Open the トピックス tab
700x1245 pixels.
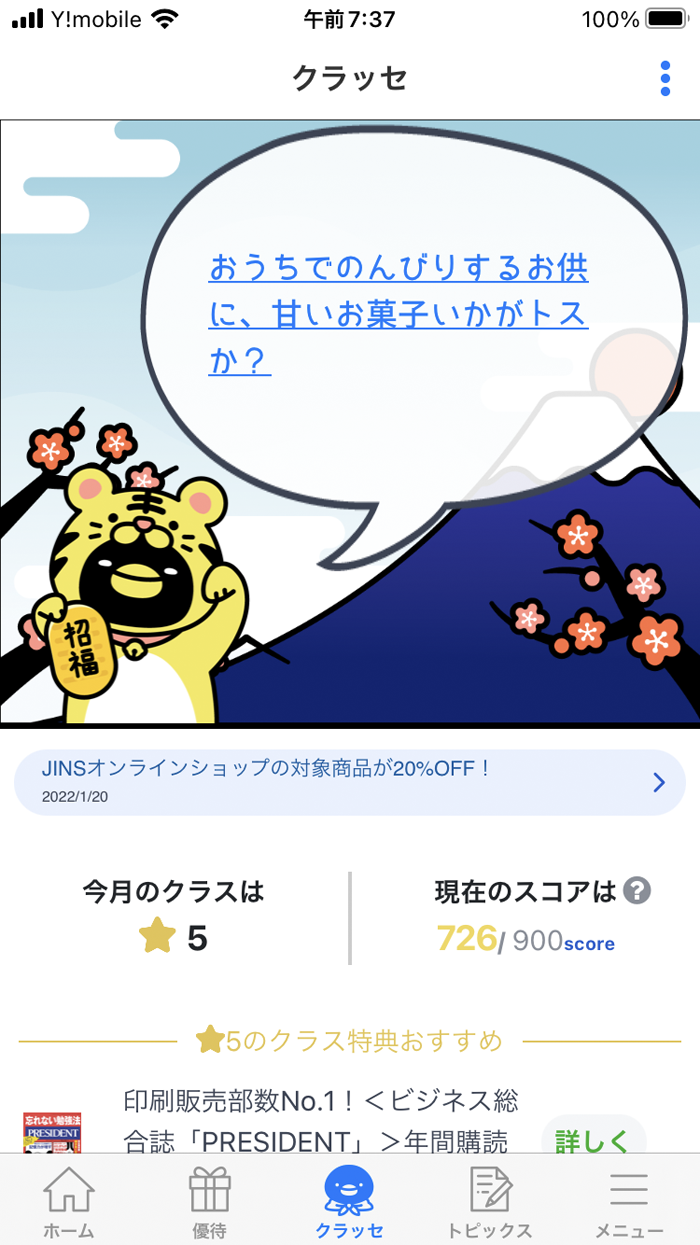click(x=490, y=1203)
